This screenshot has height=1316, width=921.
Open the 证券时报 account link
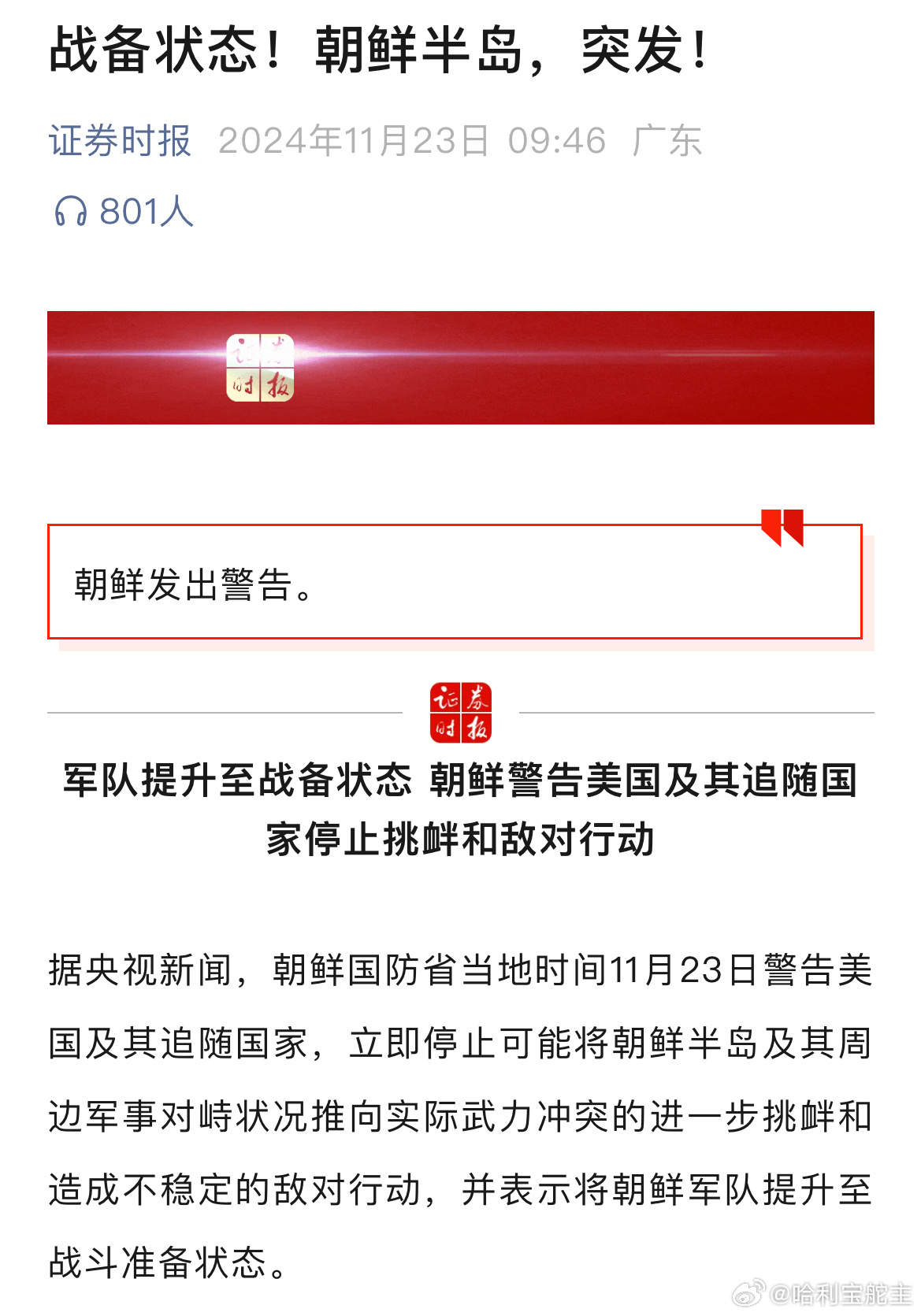pyautogui.click(x=121, y=141)
